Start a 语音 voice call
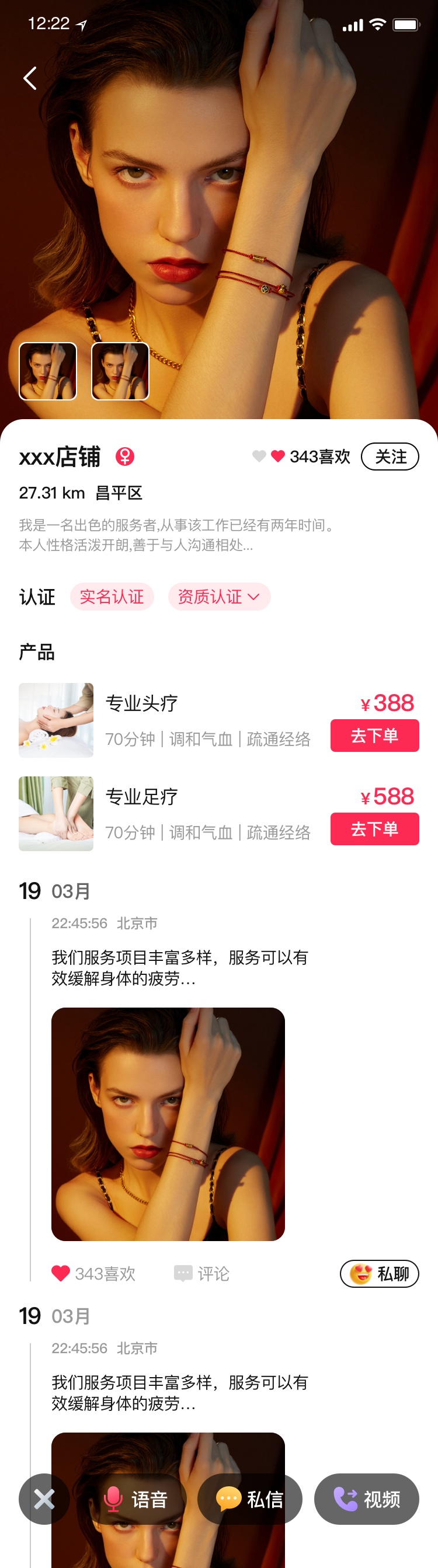Screen dimensions: 438x1568 tap(137, 1499)
